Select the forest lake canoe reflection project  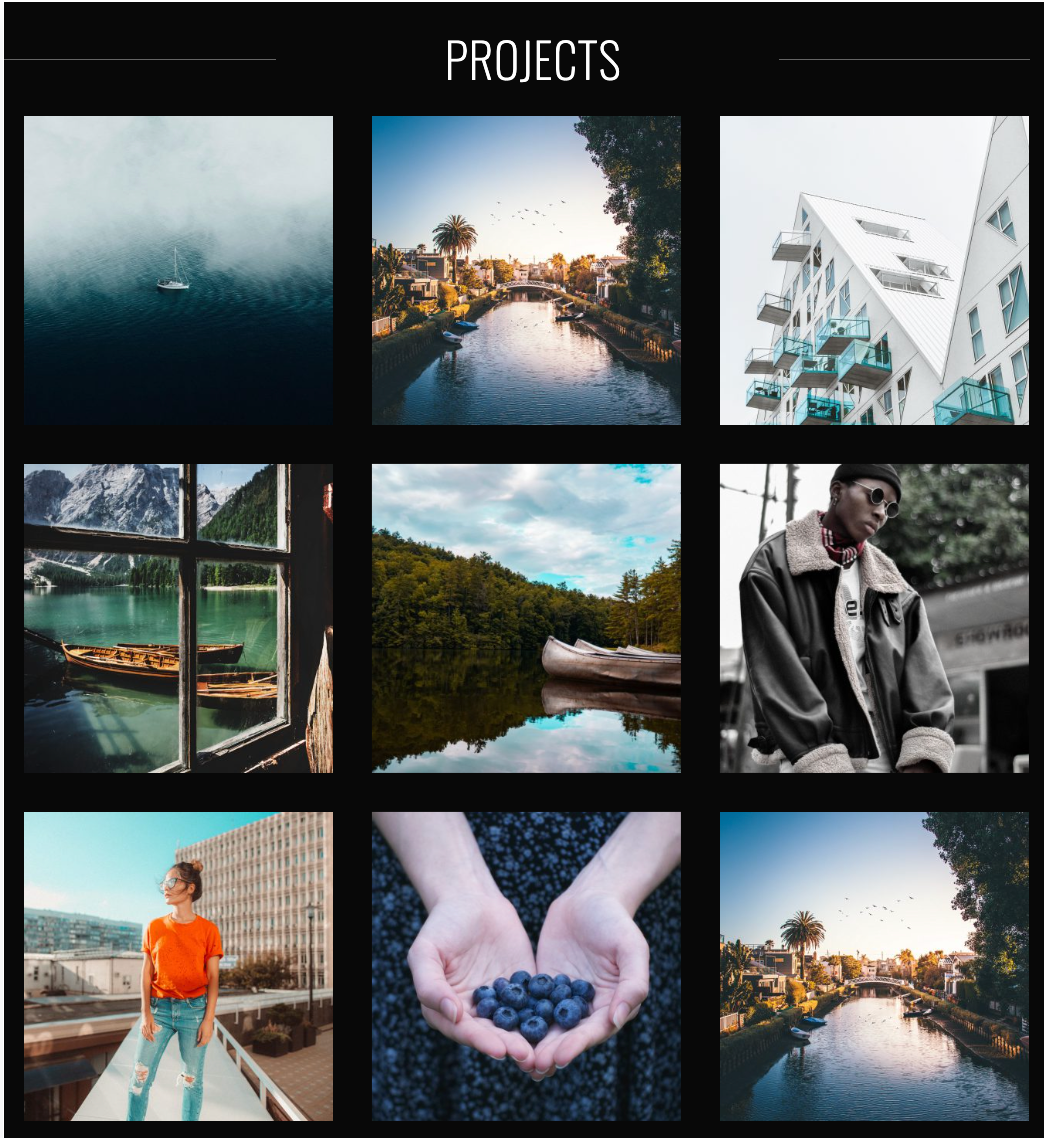point(526,618)
